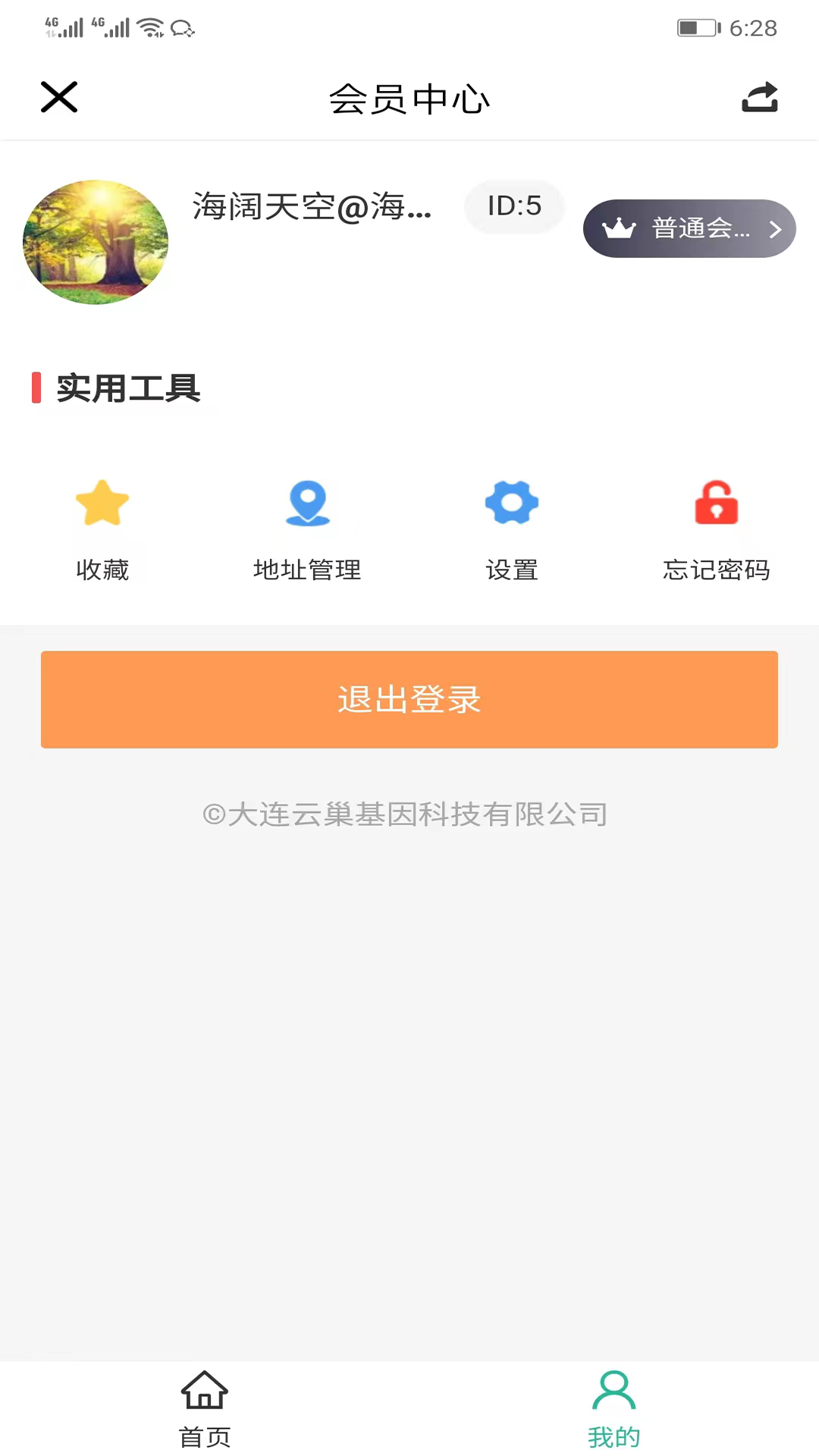Image resolution: width=819 pixels, height=1456 pixels.
Task: Select the 实用工具 section header
Action: (129, 390)
